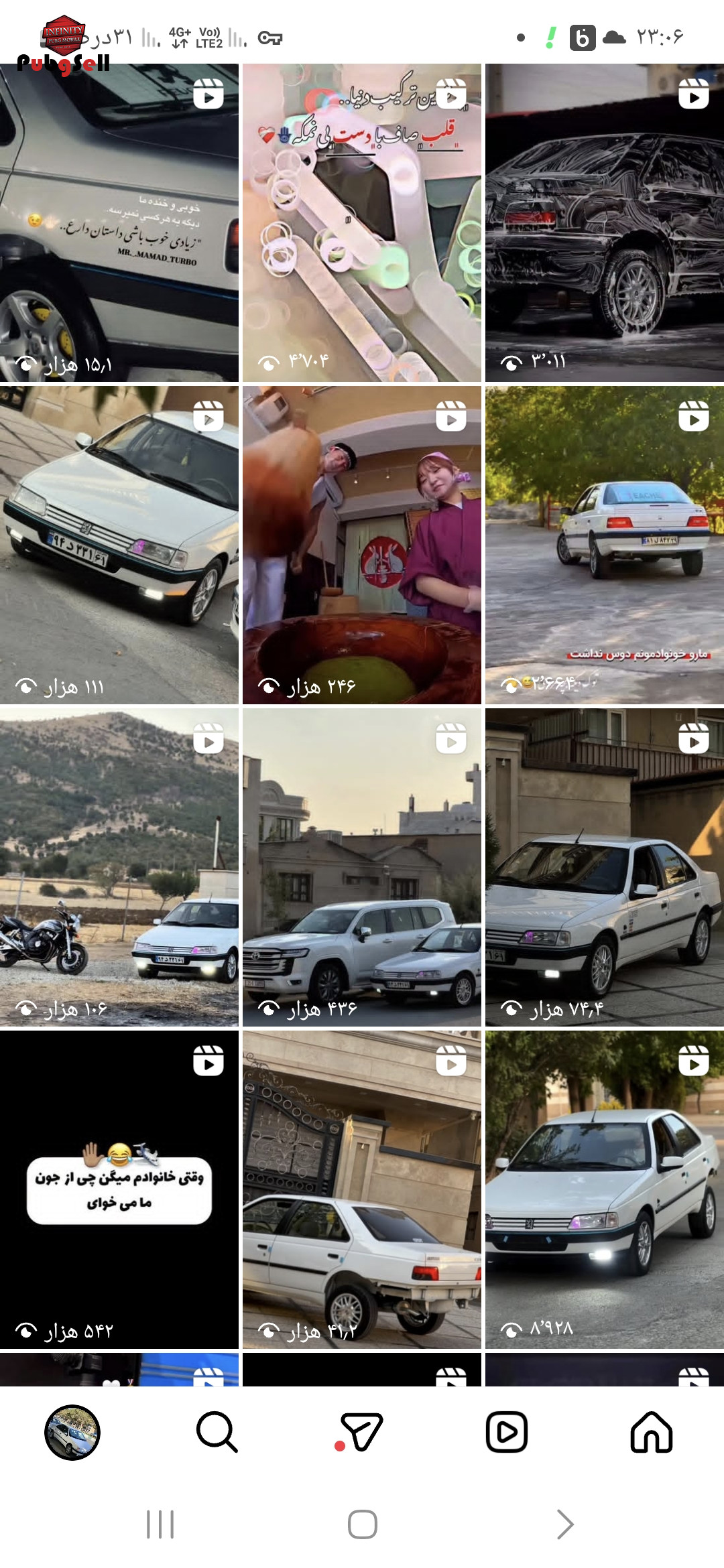The image size is (724, 1568).
Task: Open the pink text-overlay reel with 4,704 views
Action: [x=362, y=223]
